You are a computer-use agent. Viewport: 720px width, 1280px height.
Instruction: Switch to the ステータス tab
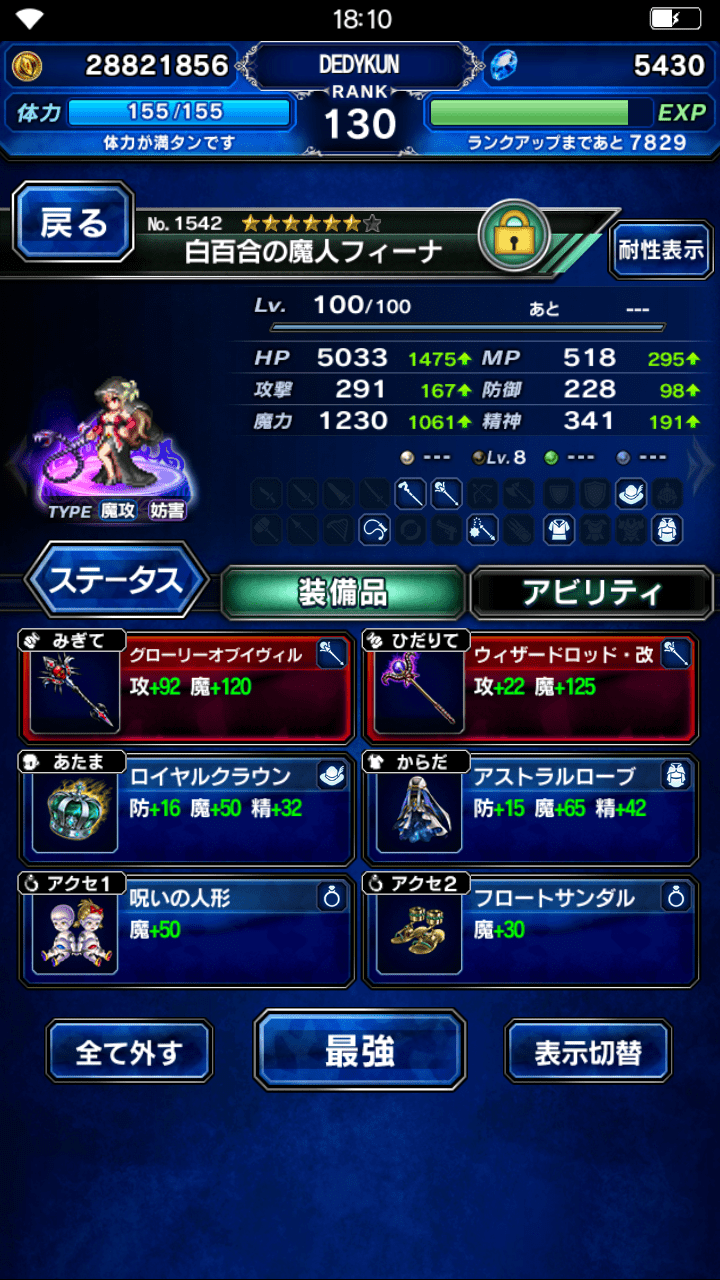click(x=115, y=580)
